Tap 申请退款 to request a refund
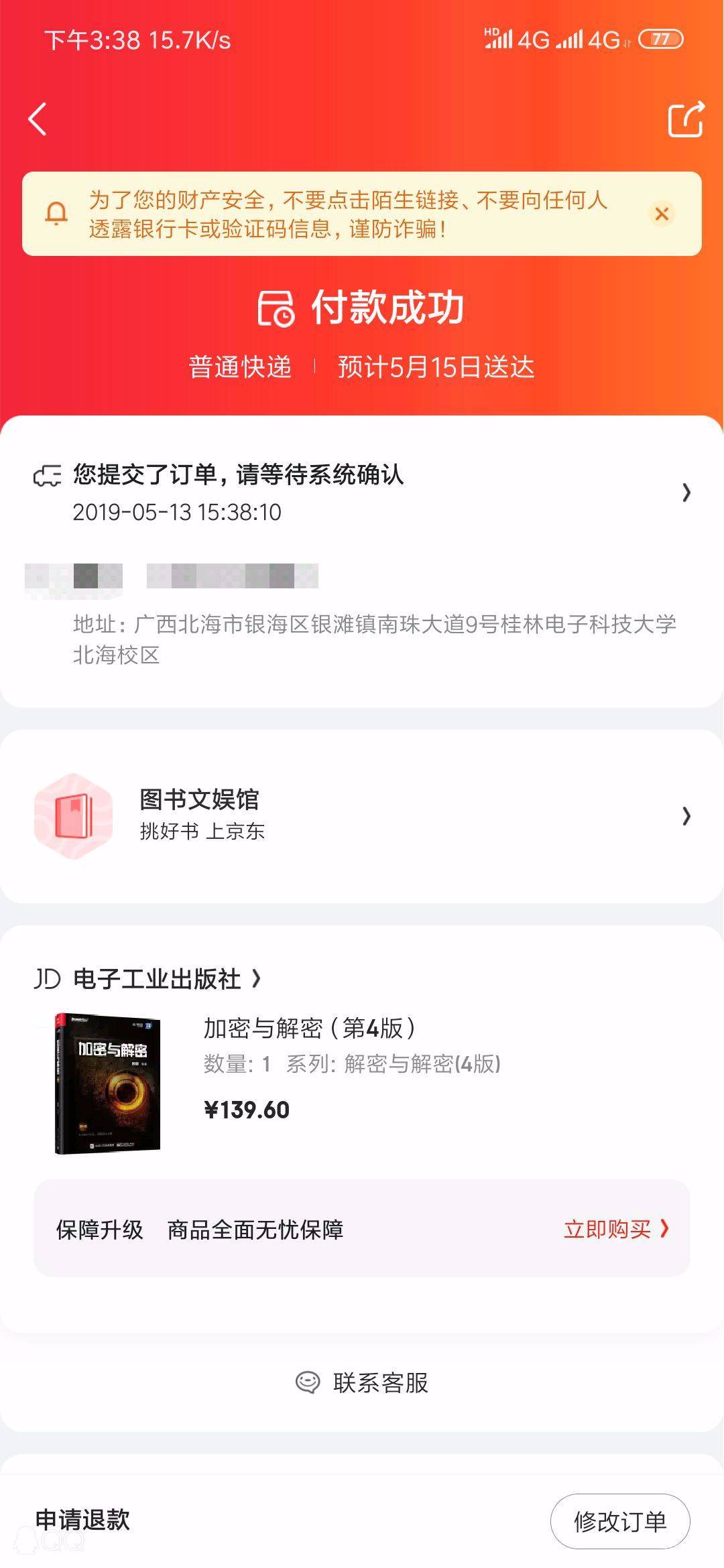The image size is (724, 1568). pos(82,1520)
